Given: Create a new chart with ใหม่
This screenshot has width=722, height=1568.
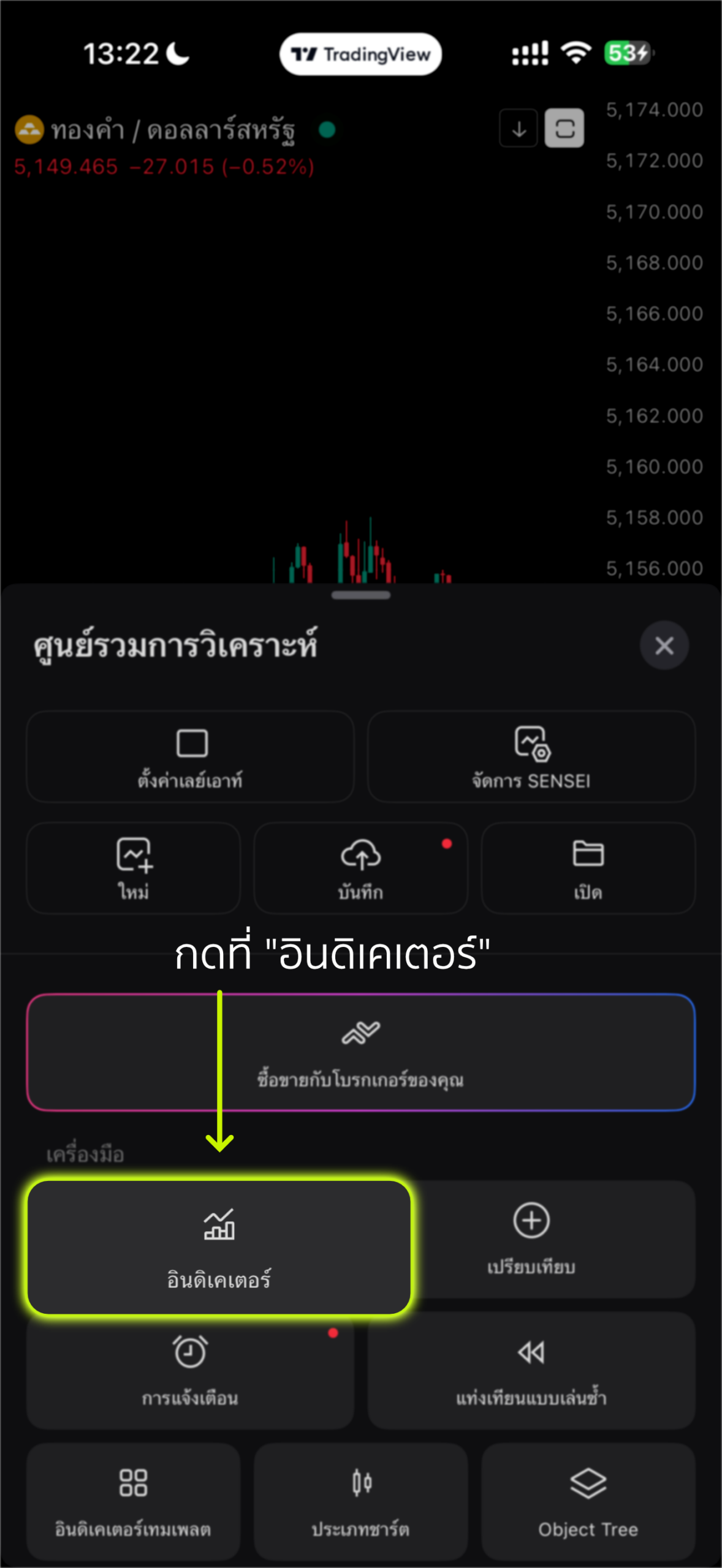Looking at the screenshot, I should point(133,868).
